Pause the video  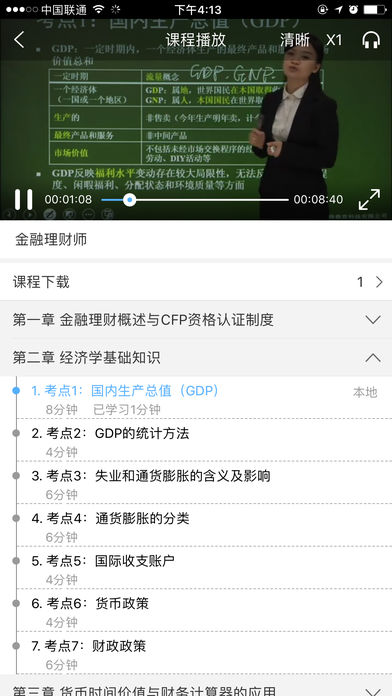[23, 199]
